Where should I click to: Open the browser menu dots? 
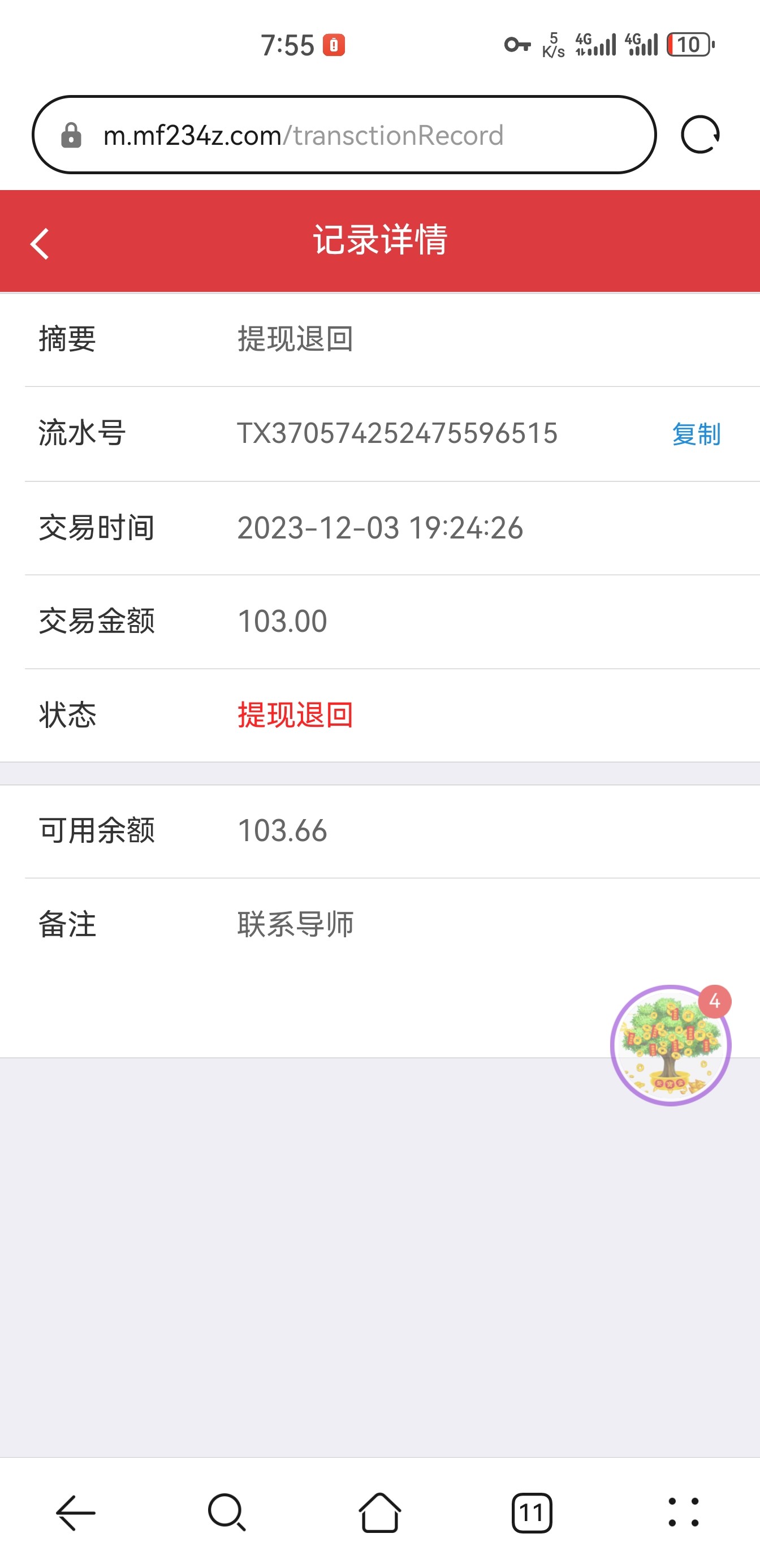pyautogui.click(x=683, y=1513)
